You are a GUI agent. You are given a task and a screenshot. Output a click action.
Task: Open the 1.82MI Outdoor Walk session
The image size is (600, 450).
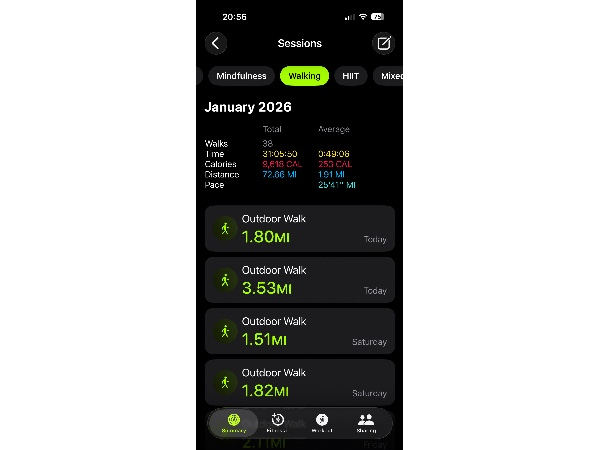(x=300, y=381)
